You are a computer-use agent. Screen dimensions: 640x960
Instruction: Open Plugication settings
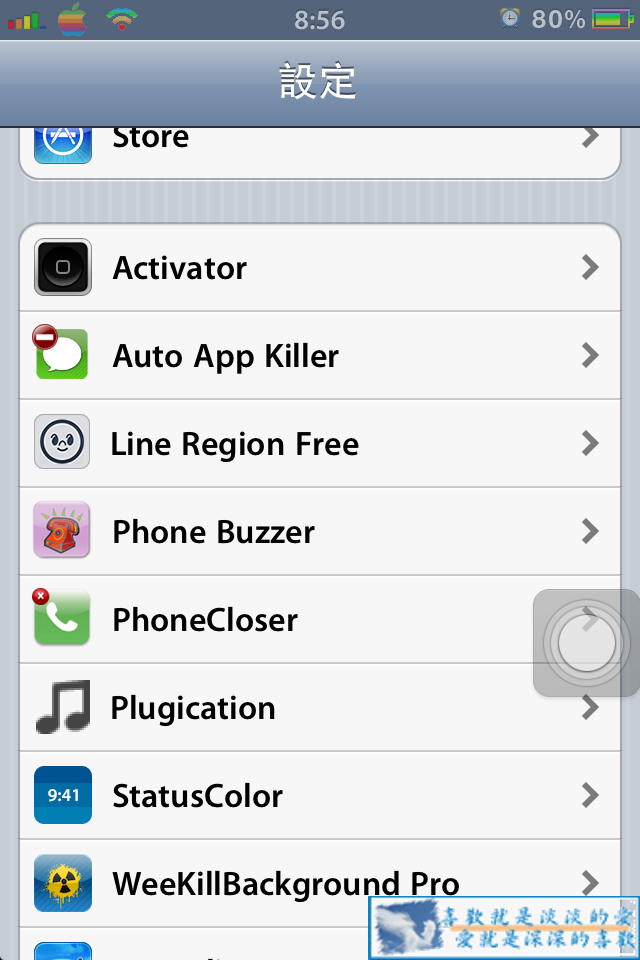click(x=320, y=708)
